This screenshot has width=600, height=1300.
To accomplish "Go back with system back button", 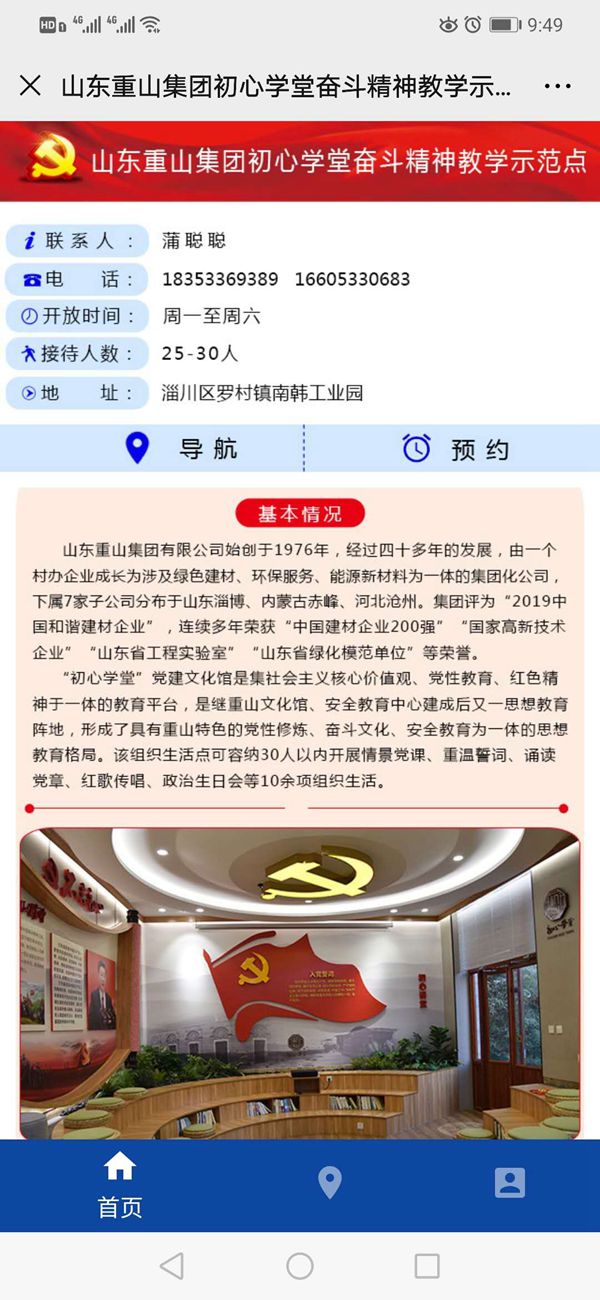I will (x=172, y=1266).
